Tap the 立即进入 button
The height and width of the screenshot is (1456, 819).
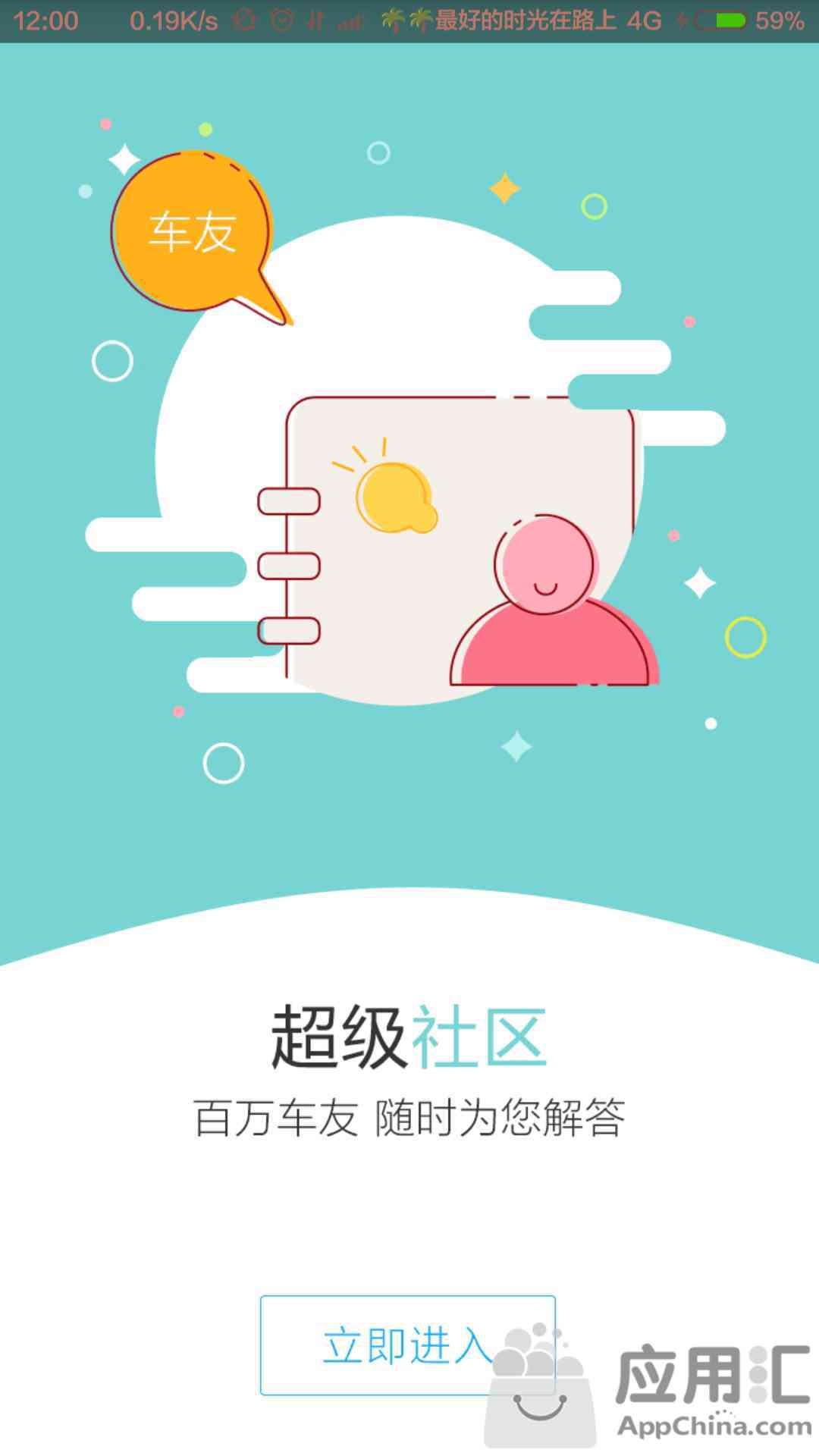(407, 1345)
